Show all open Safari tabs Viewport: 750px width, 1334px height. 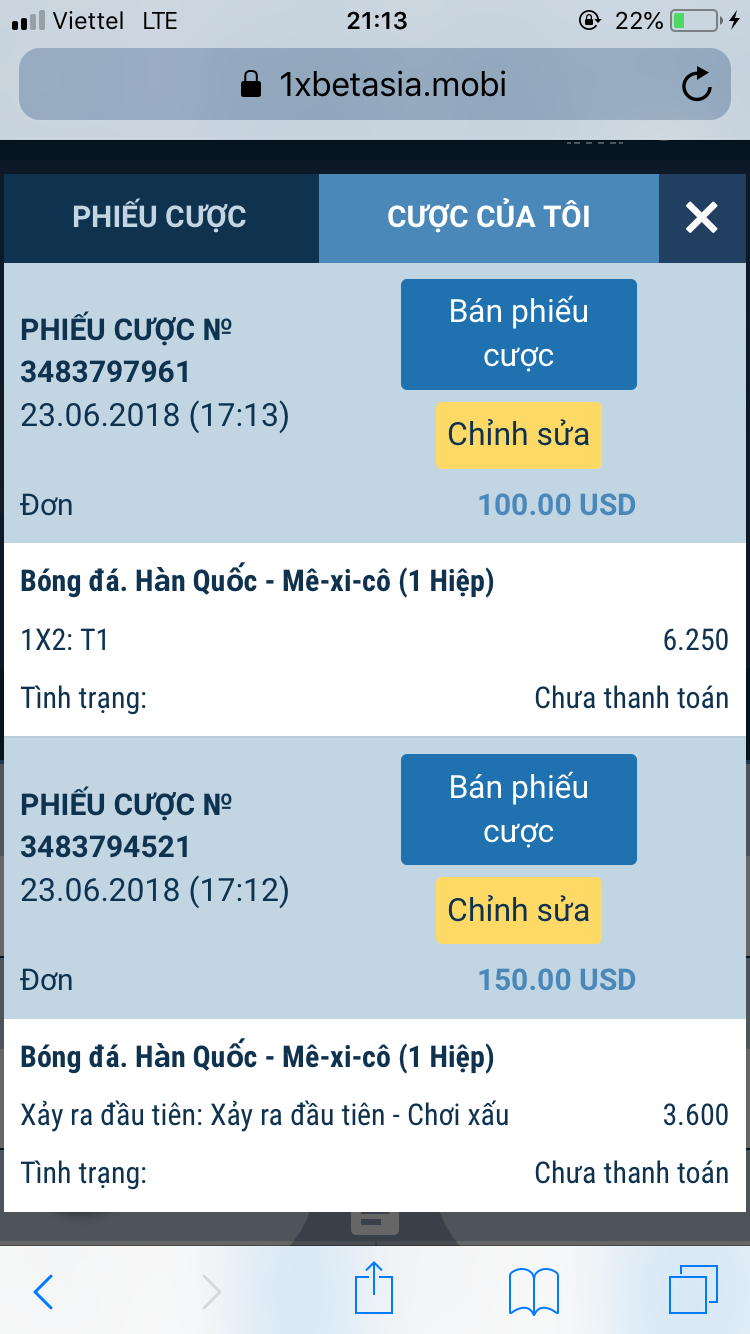[x=692, y=1290]
